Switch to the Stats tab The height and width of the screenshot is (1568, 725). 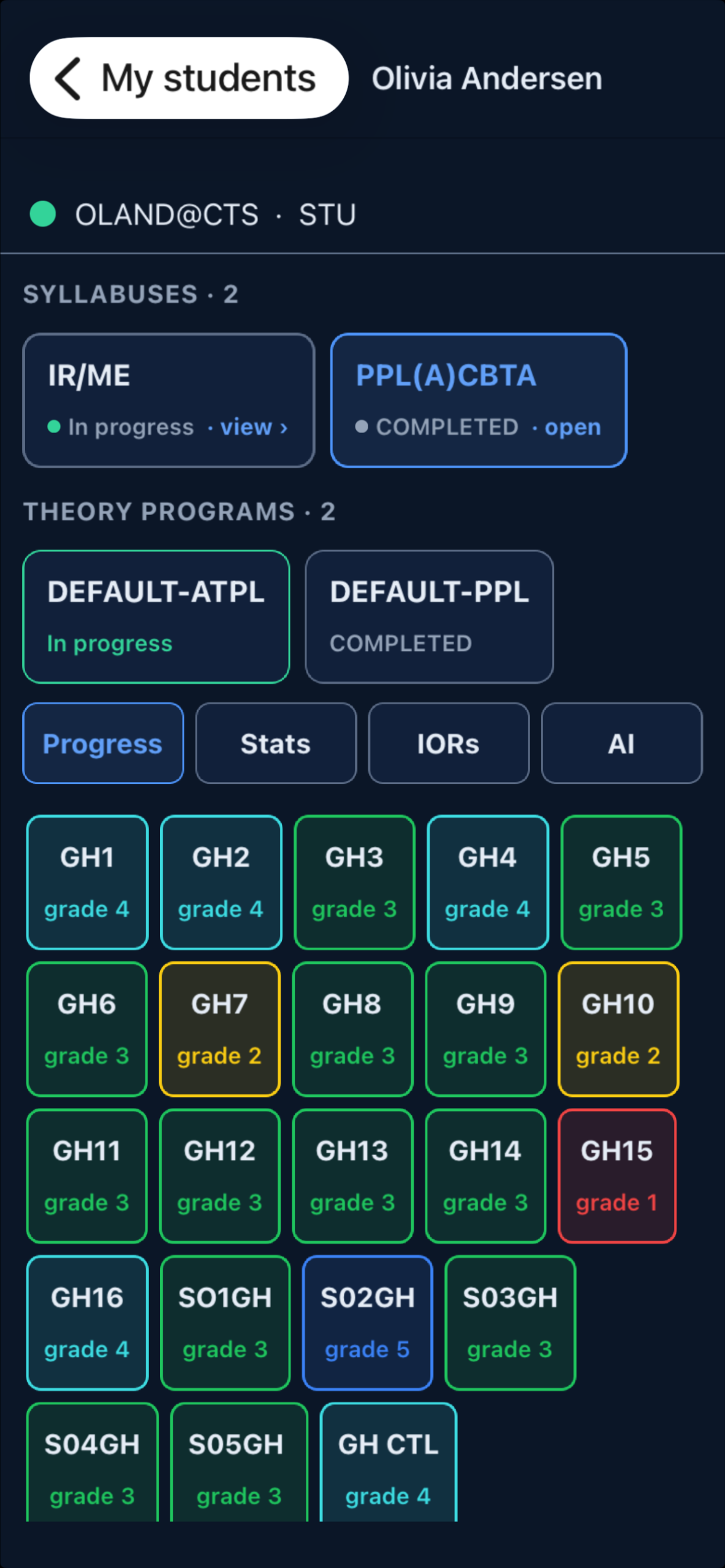(276, 743)
